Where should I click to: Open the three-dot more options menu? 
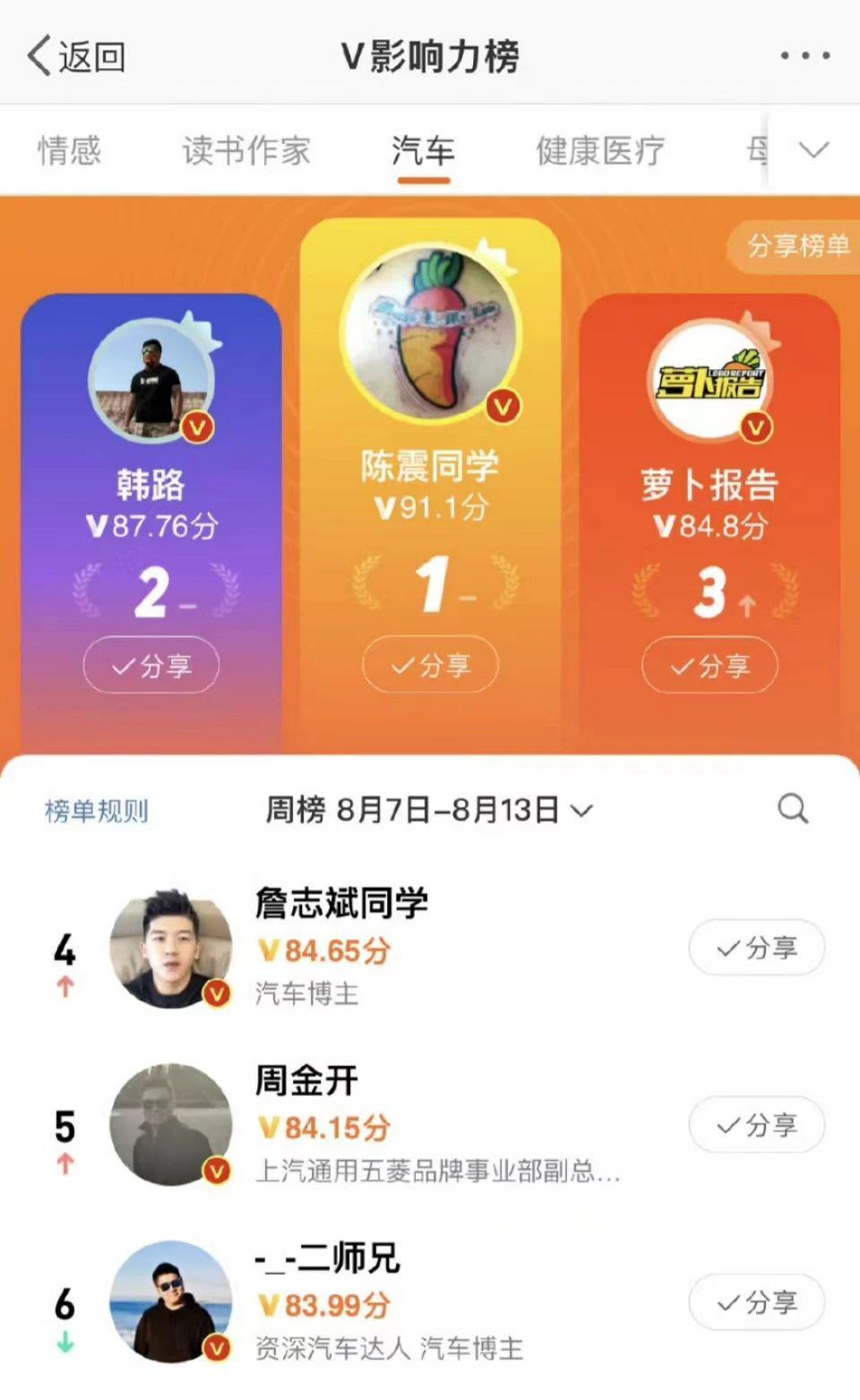[x=804, y=55]
